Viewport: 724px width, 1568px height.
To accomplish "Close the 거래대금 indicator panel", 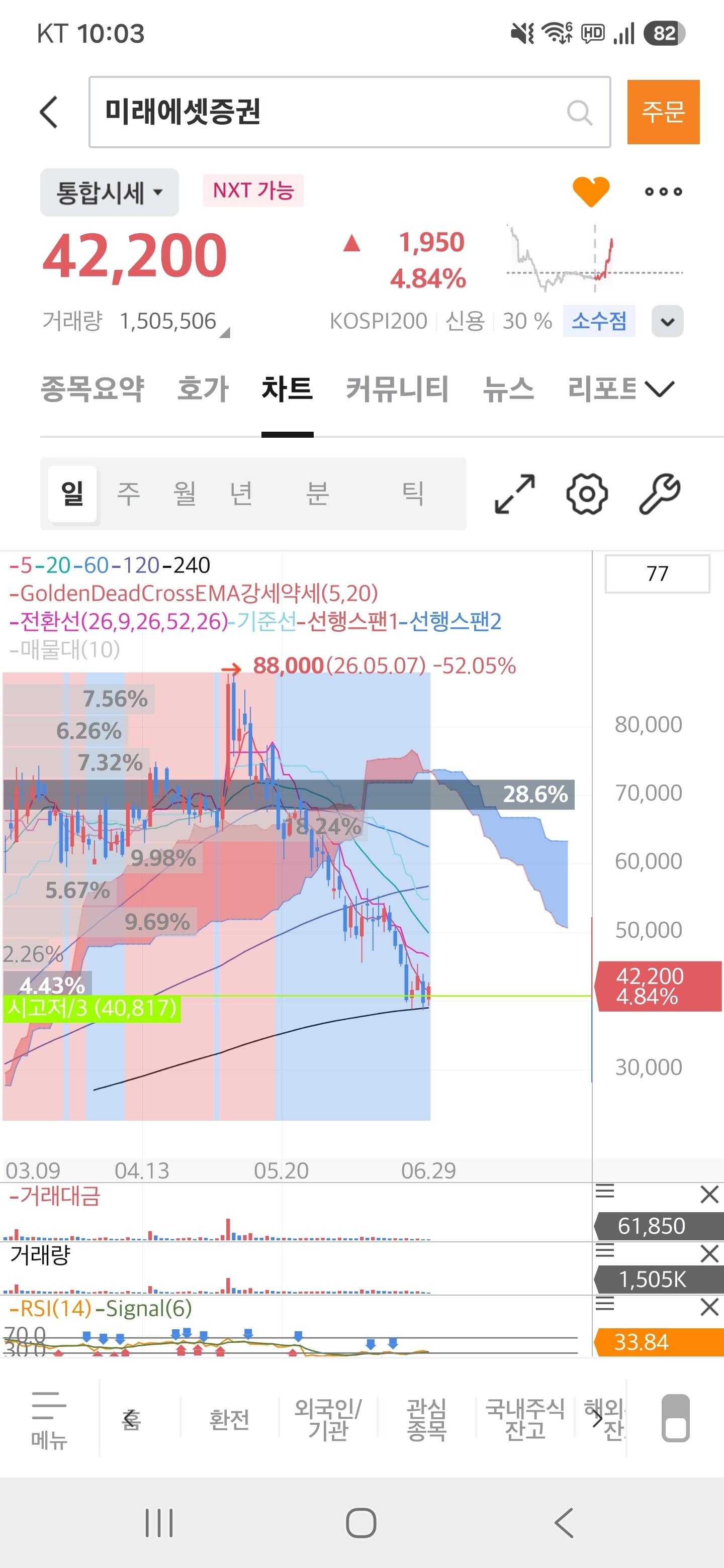I will [x=709, y=1194].
